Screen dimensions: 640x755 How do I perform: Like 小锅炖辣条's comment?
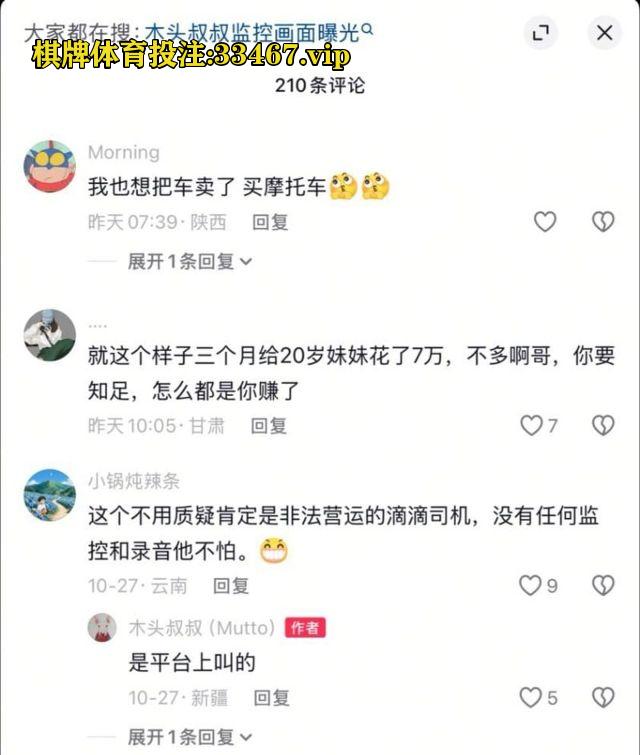pos(530,586)
